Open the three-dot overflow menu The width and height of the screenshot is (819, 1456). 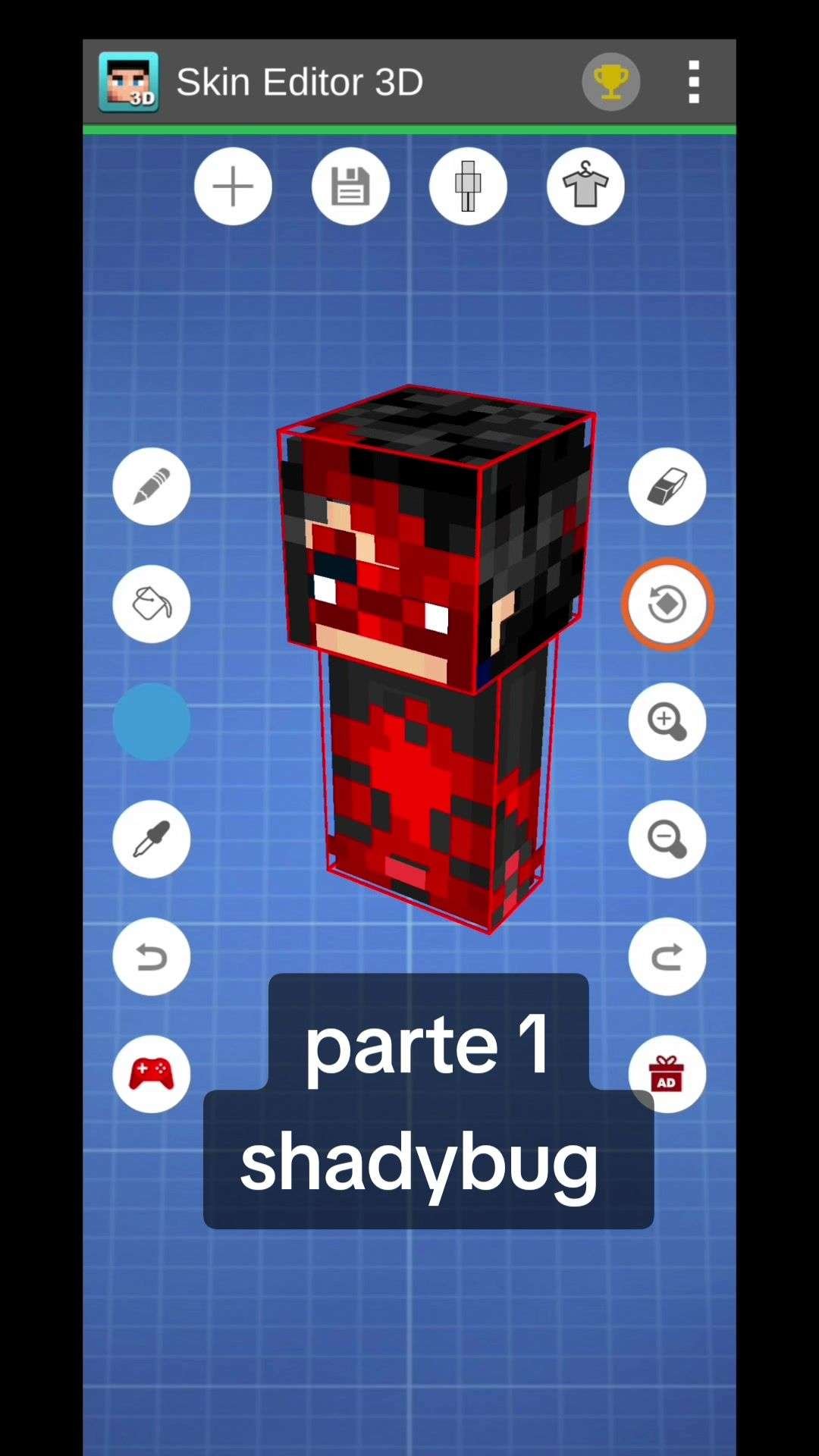(693, 82)
